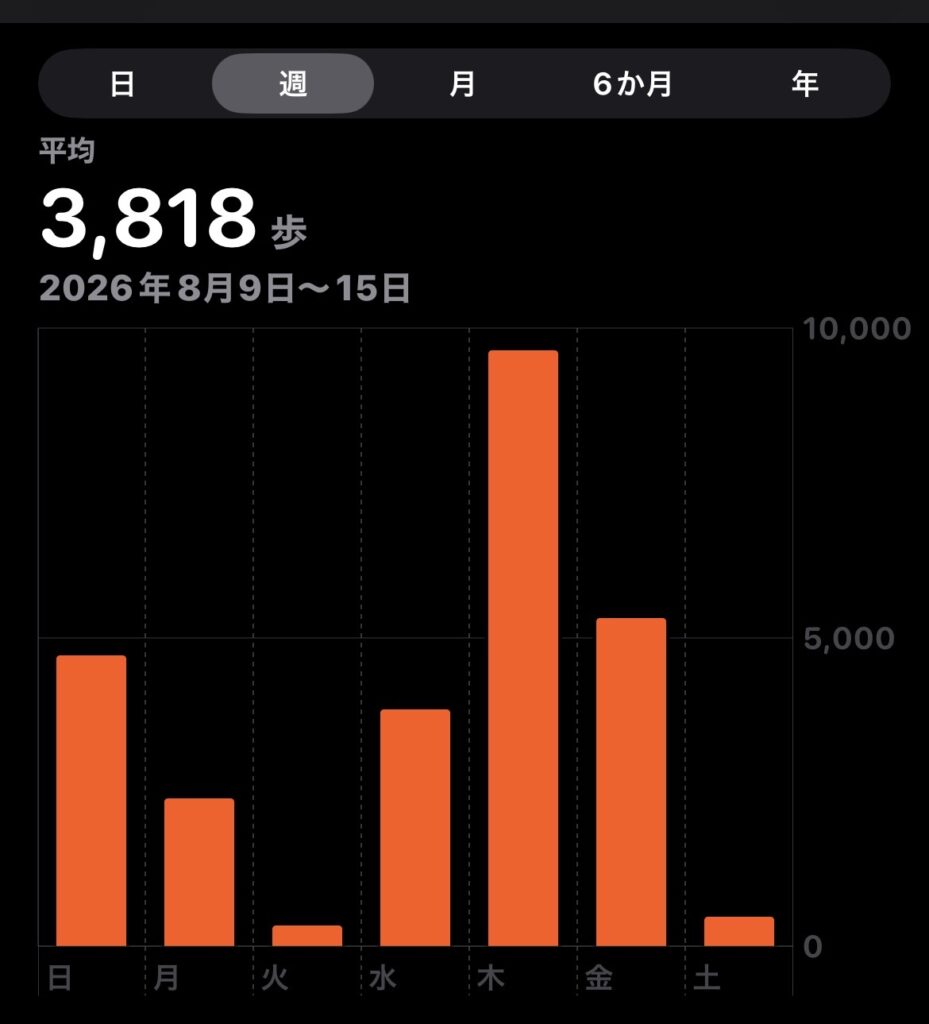Switch to the 日 (day) view
Screen dimensions: 929x1024
tap(122, 84)
